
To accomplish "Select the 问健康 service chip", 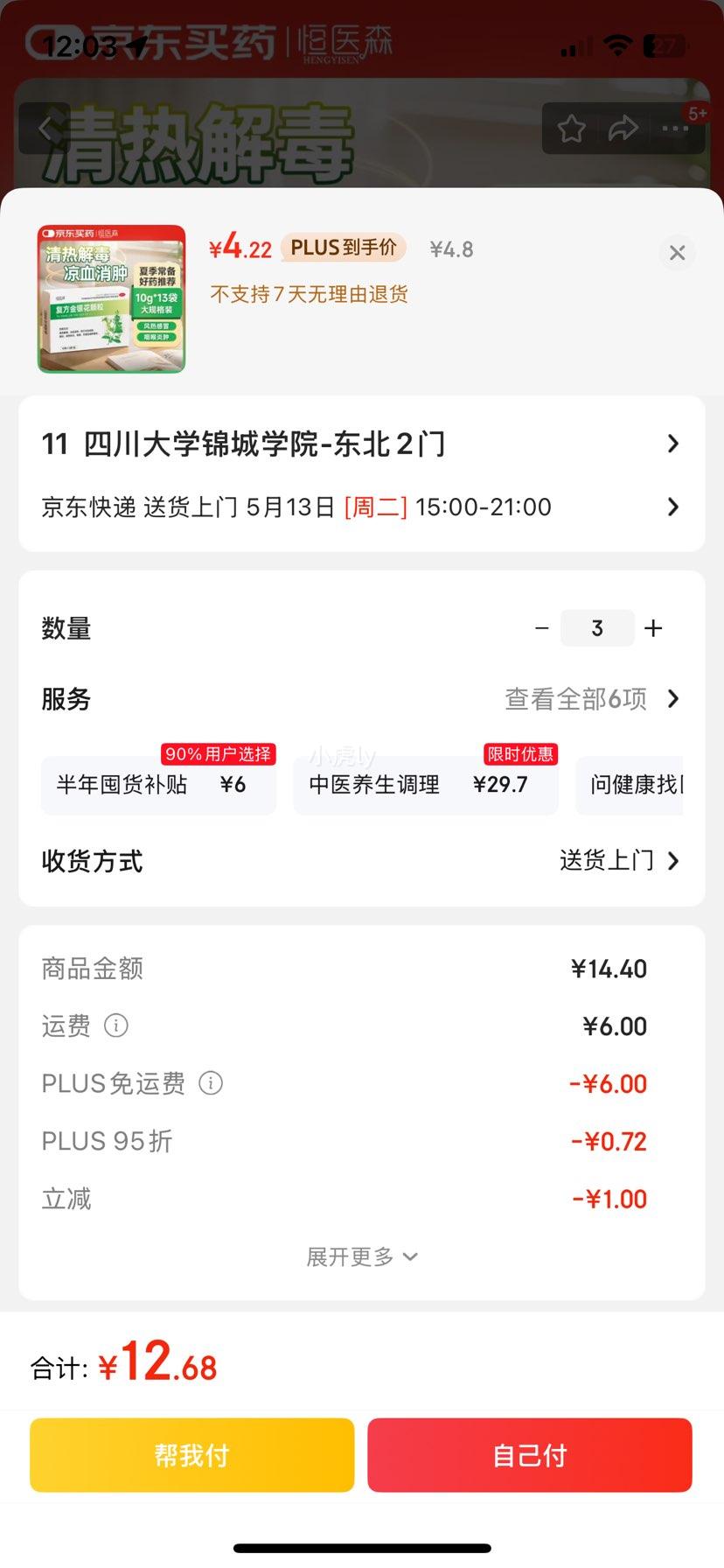I will point(630,785).
